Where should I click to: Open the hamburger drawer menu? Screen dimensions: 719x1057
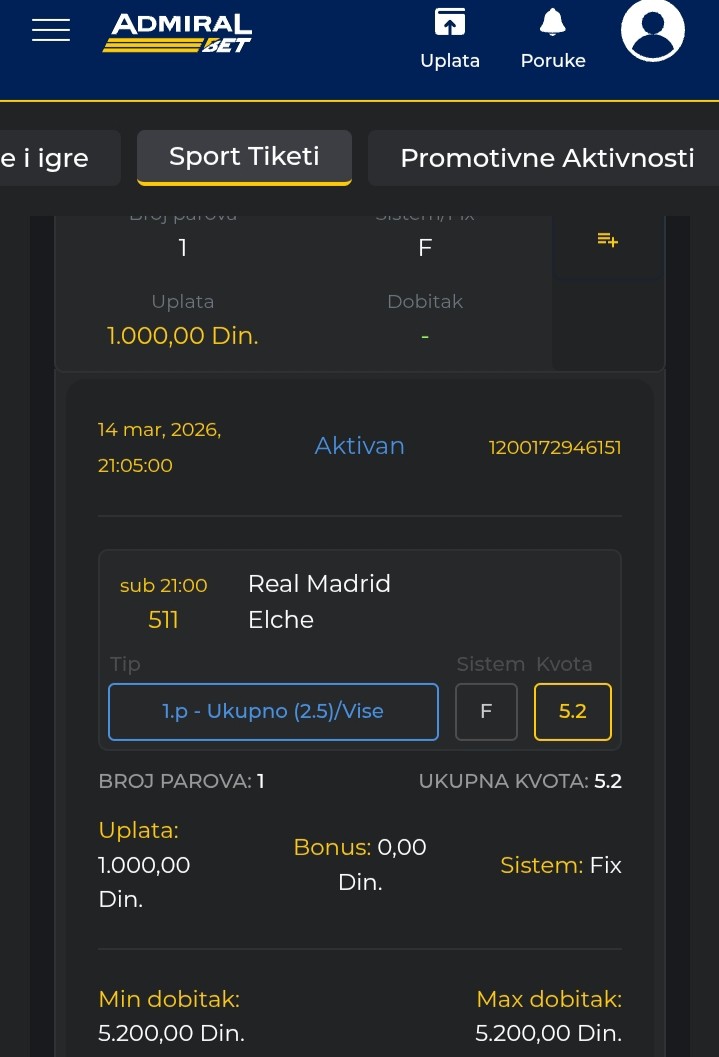click(x=51, y=31)
